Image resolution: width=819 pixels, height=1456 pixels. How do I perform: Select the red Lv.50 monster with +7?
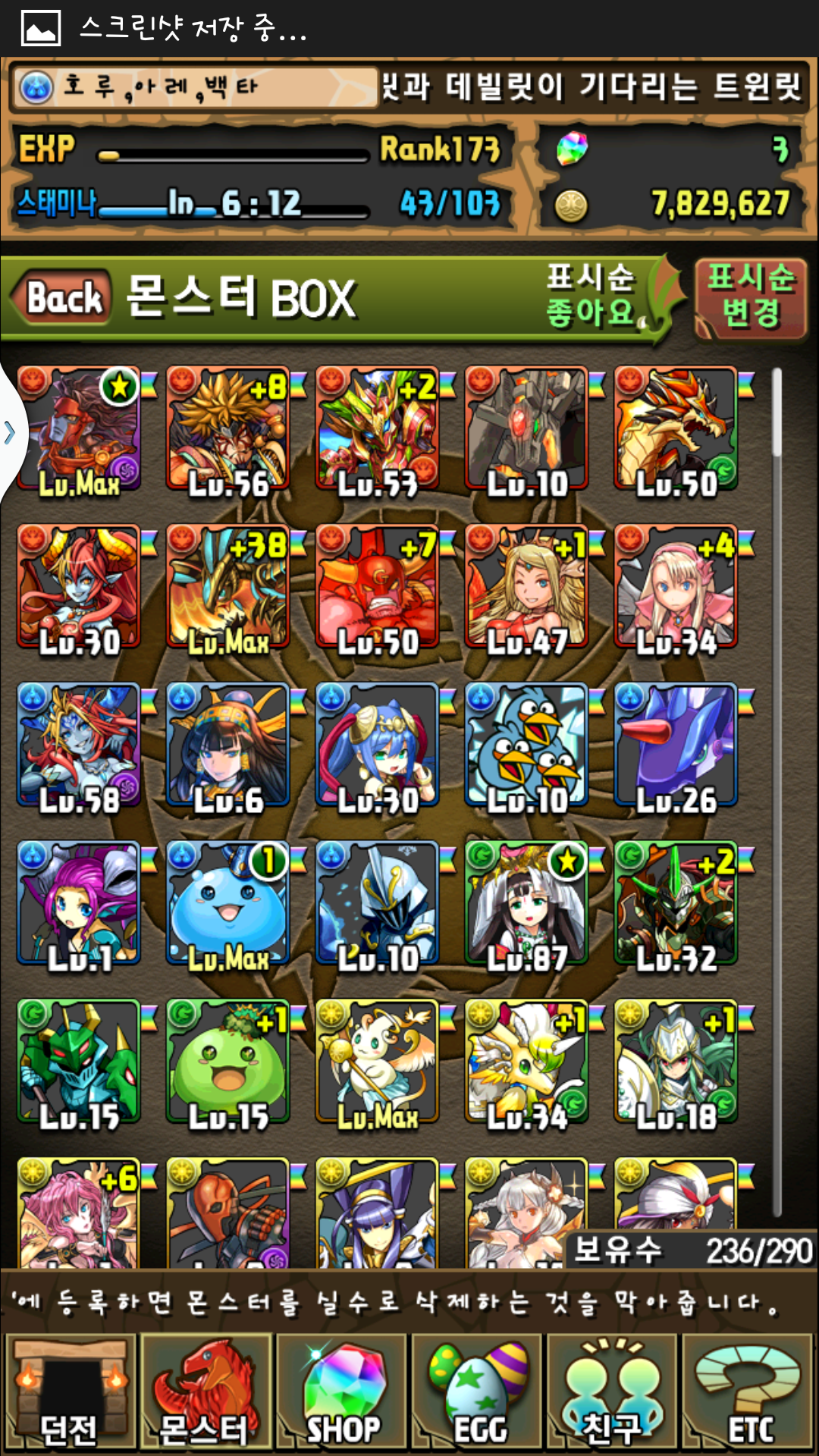point(378,588)
